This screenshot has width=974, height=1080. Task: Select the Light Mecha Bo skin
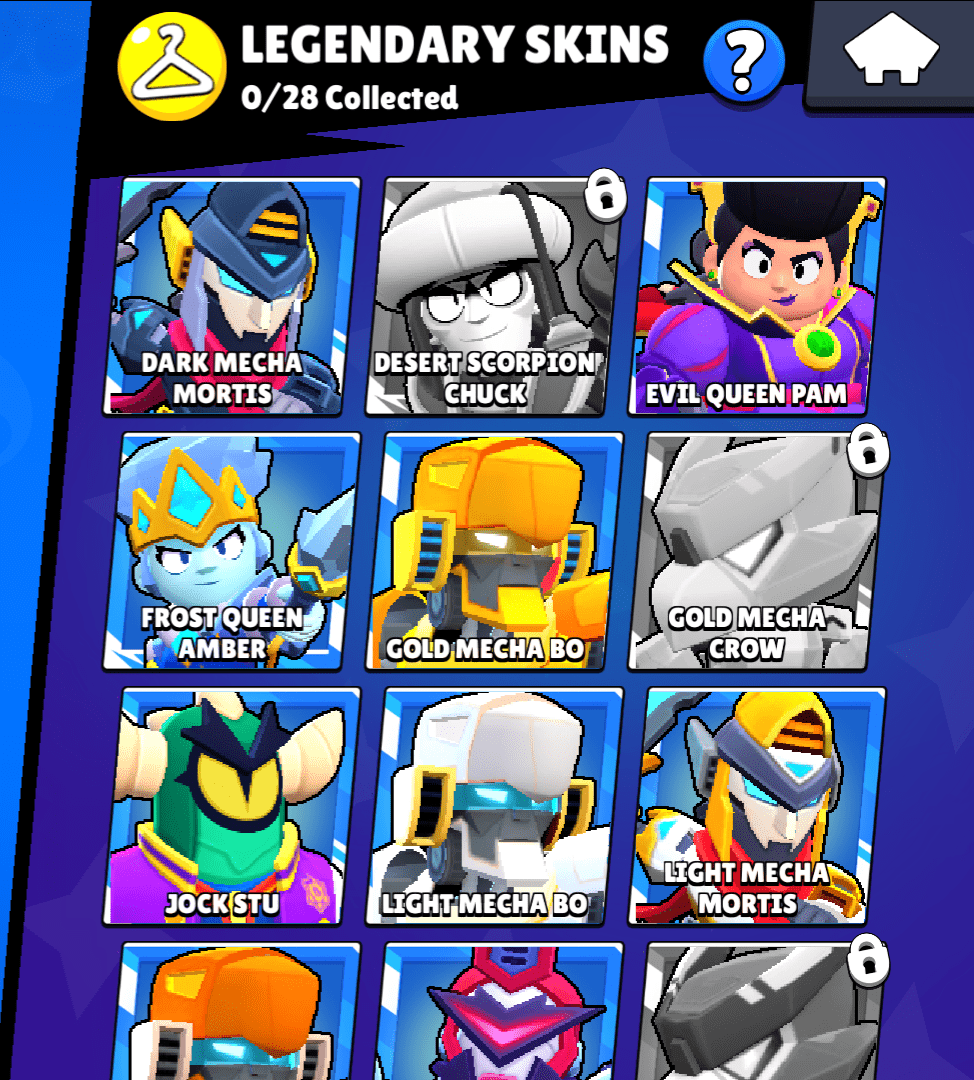click(x=497, y=805)
